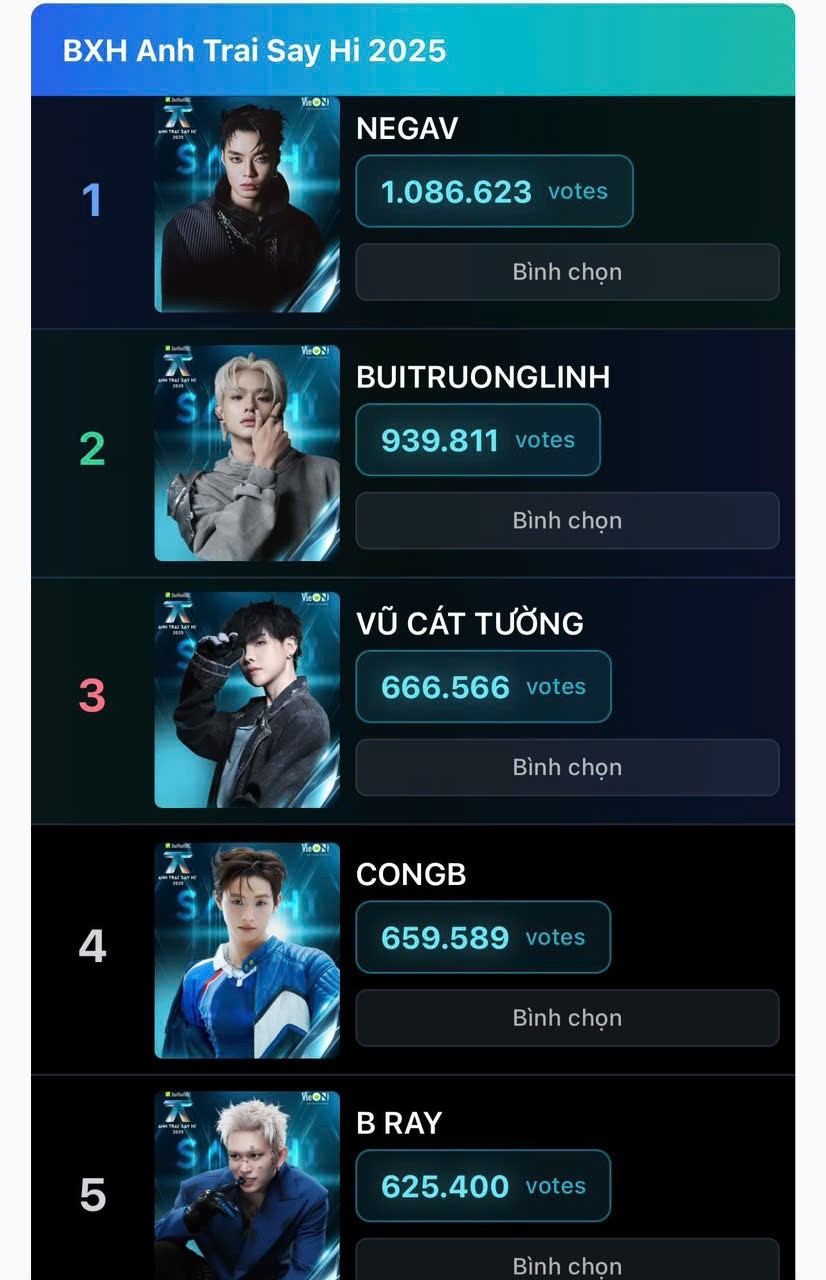The image size is (826, 1280).
Task: Cast a vote for BUITRUONGLINH
Action: pyautogui.click(x=567, y=520)
